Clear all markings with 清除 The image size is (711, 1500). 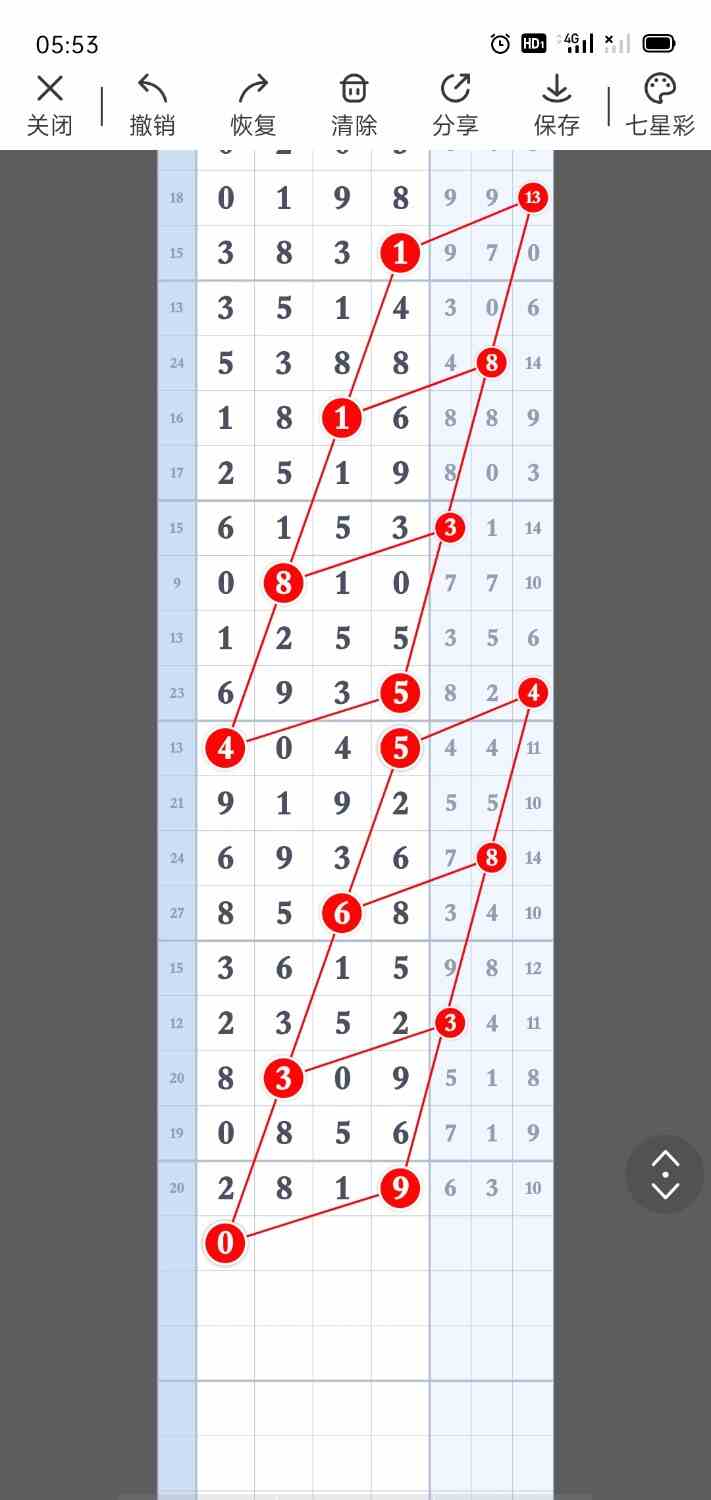[354, 105]
